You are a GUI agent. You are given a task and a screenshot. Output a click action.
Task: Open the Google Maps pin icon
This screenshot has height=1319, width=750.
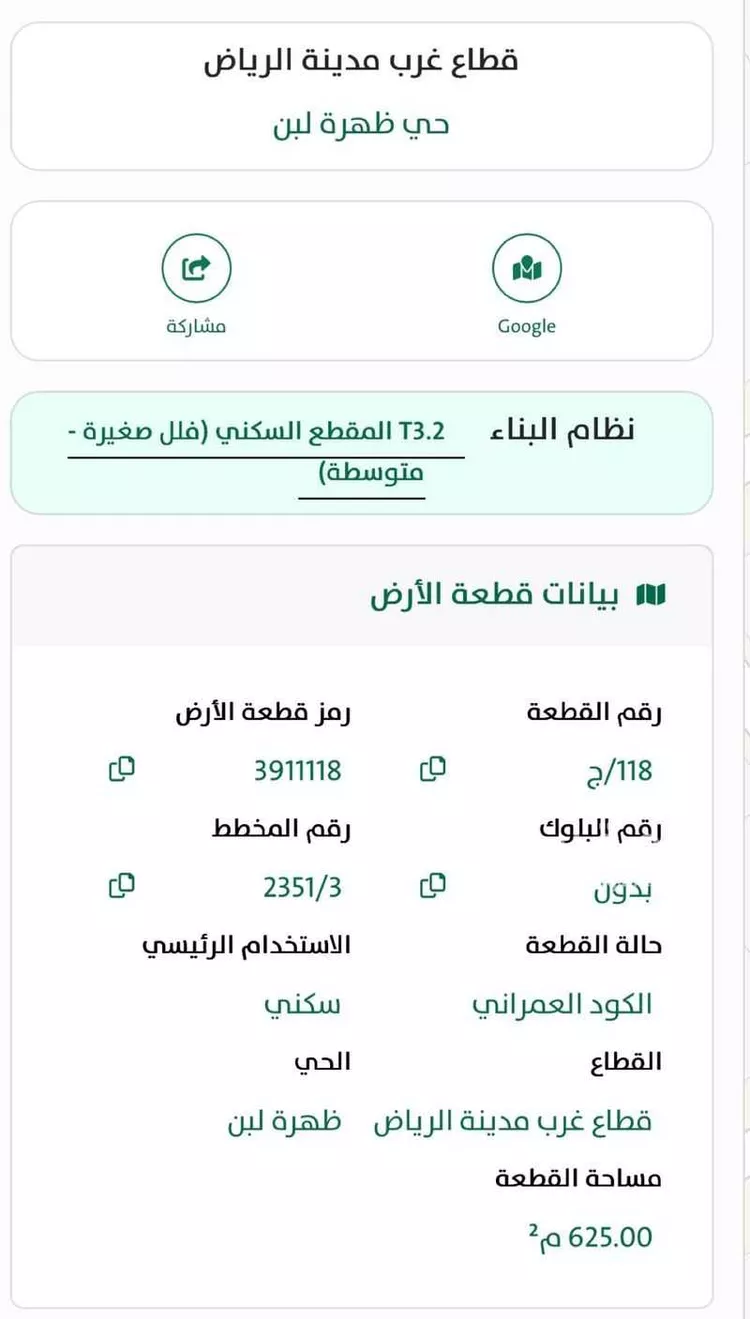pyautogui.click(x=526, y=268)
